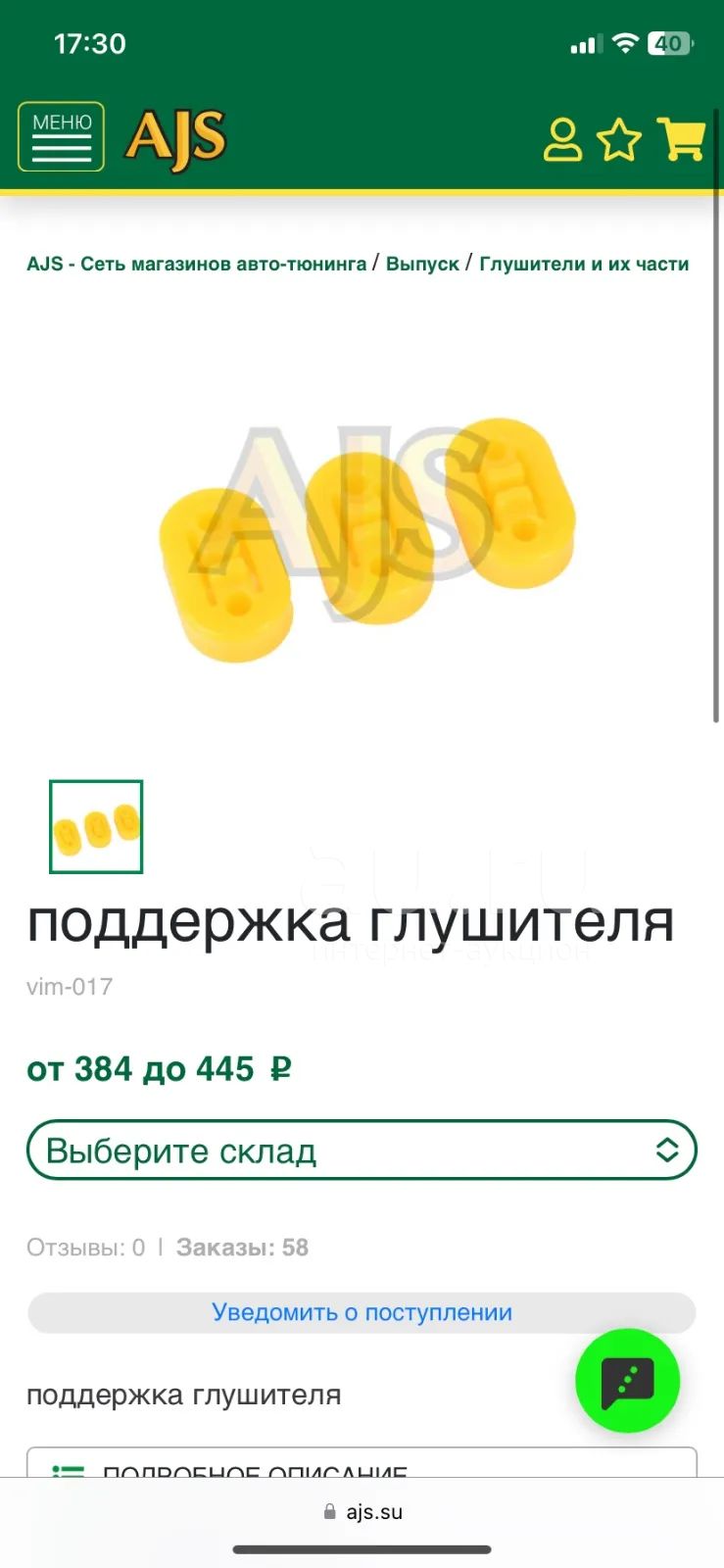Open the Выпуск breadcrumb link
This screenshot has width=724, height=1568.
pyautogui.click(x=422, y=264)
